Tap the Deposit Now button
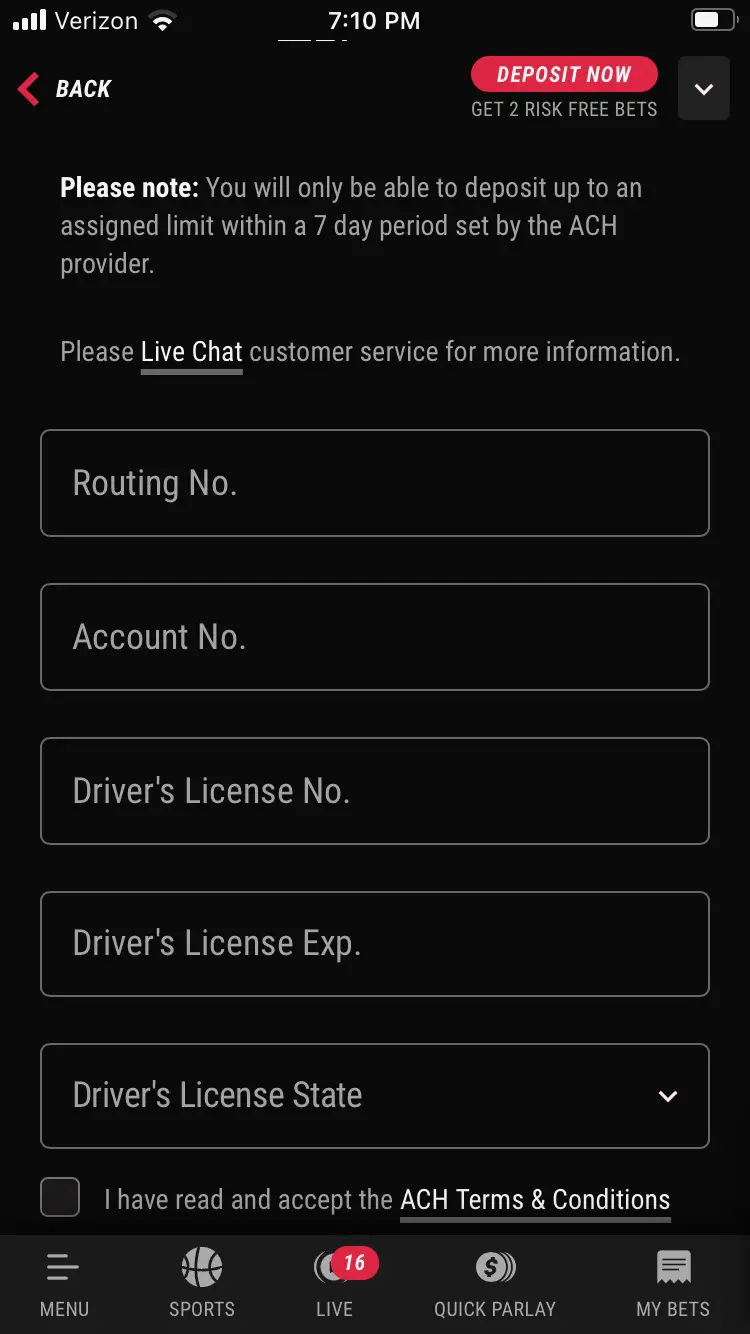This screenshot has height=1334, width=750. coord(564,75)
